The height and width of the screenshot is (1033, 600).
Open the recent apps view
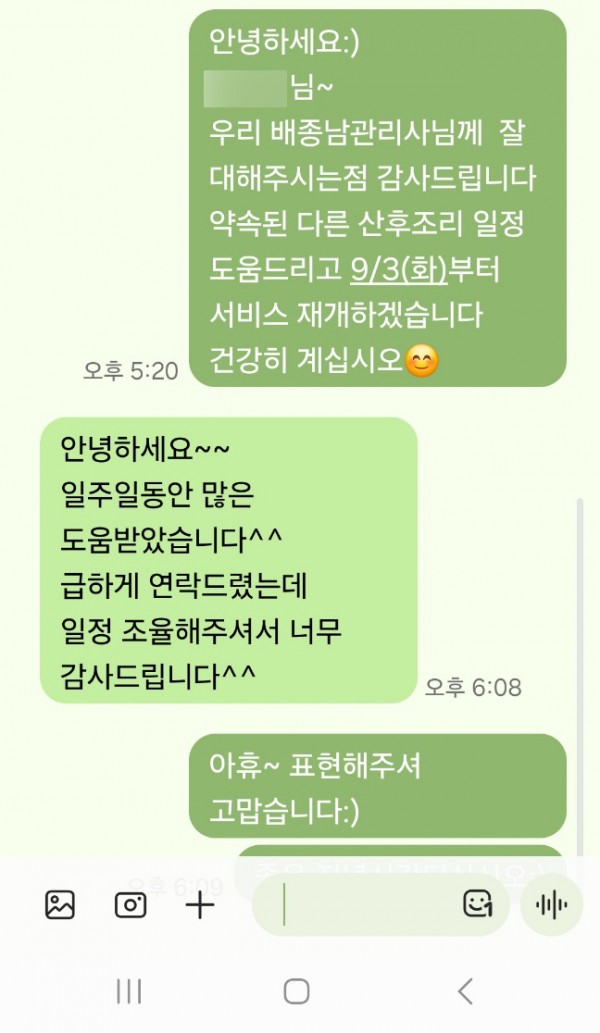128,991
